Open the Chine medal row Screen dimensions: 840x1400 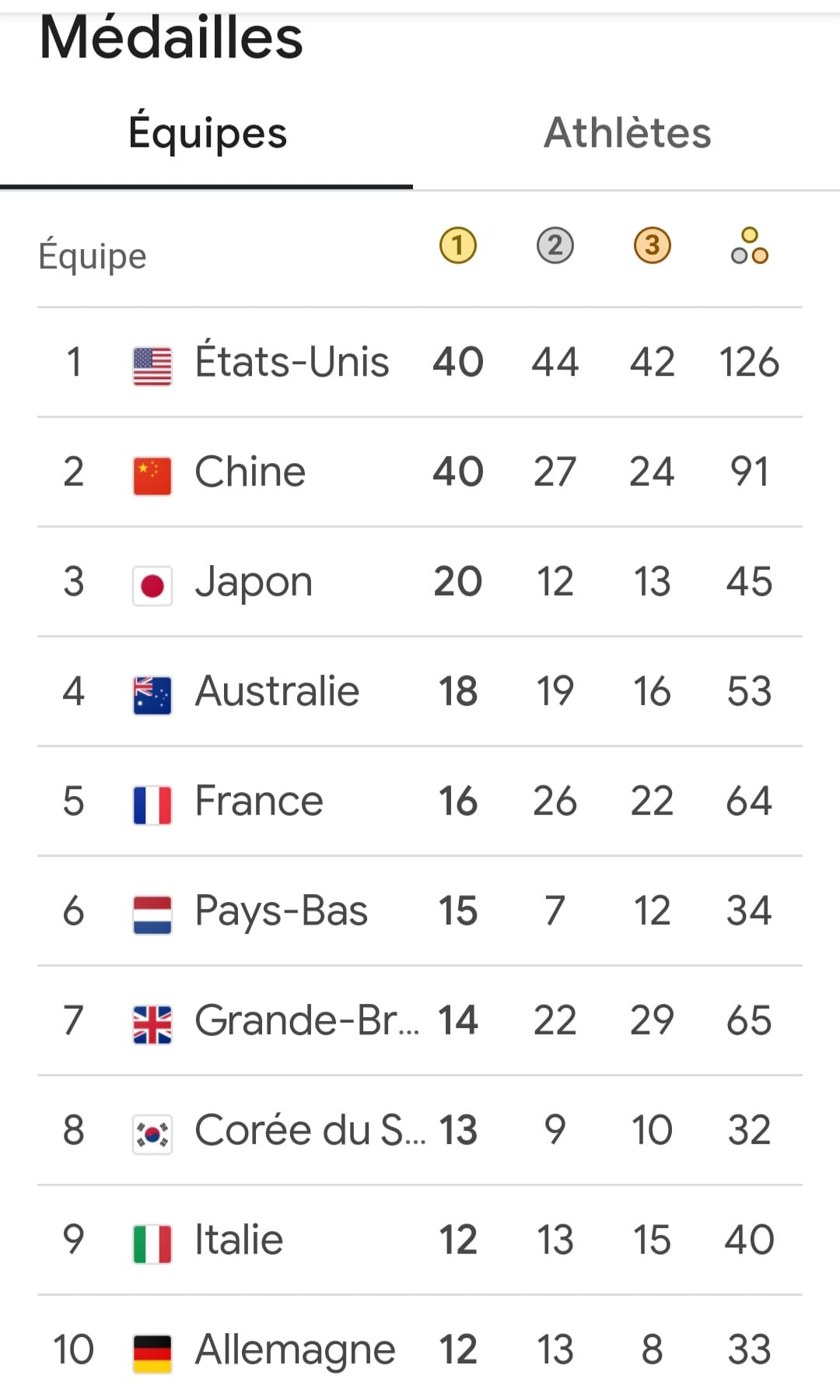coord(250,472)
